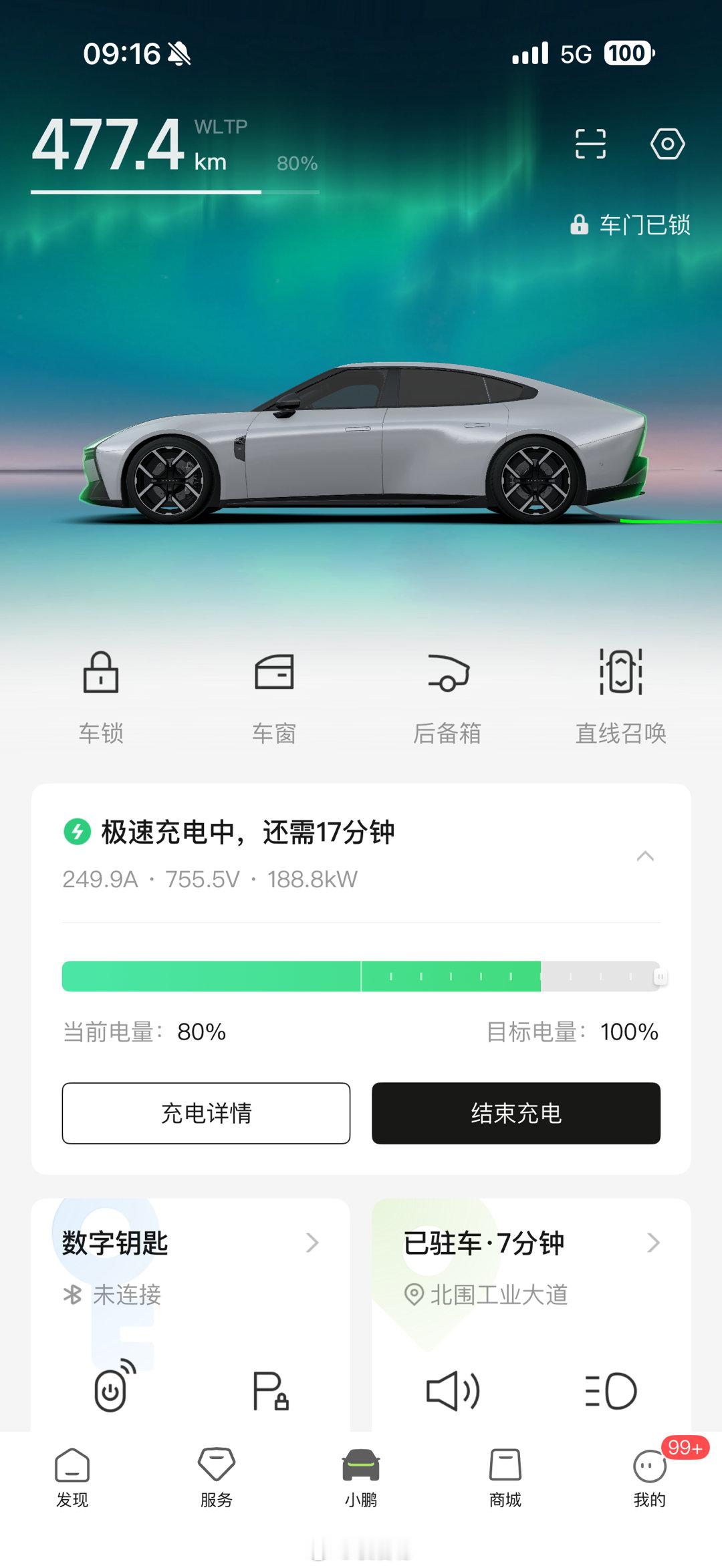The height and width of the screenshot is (1568, 722).
Task: Tap the parking lock P icon
Action: (270, 1391)
